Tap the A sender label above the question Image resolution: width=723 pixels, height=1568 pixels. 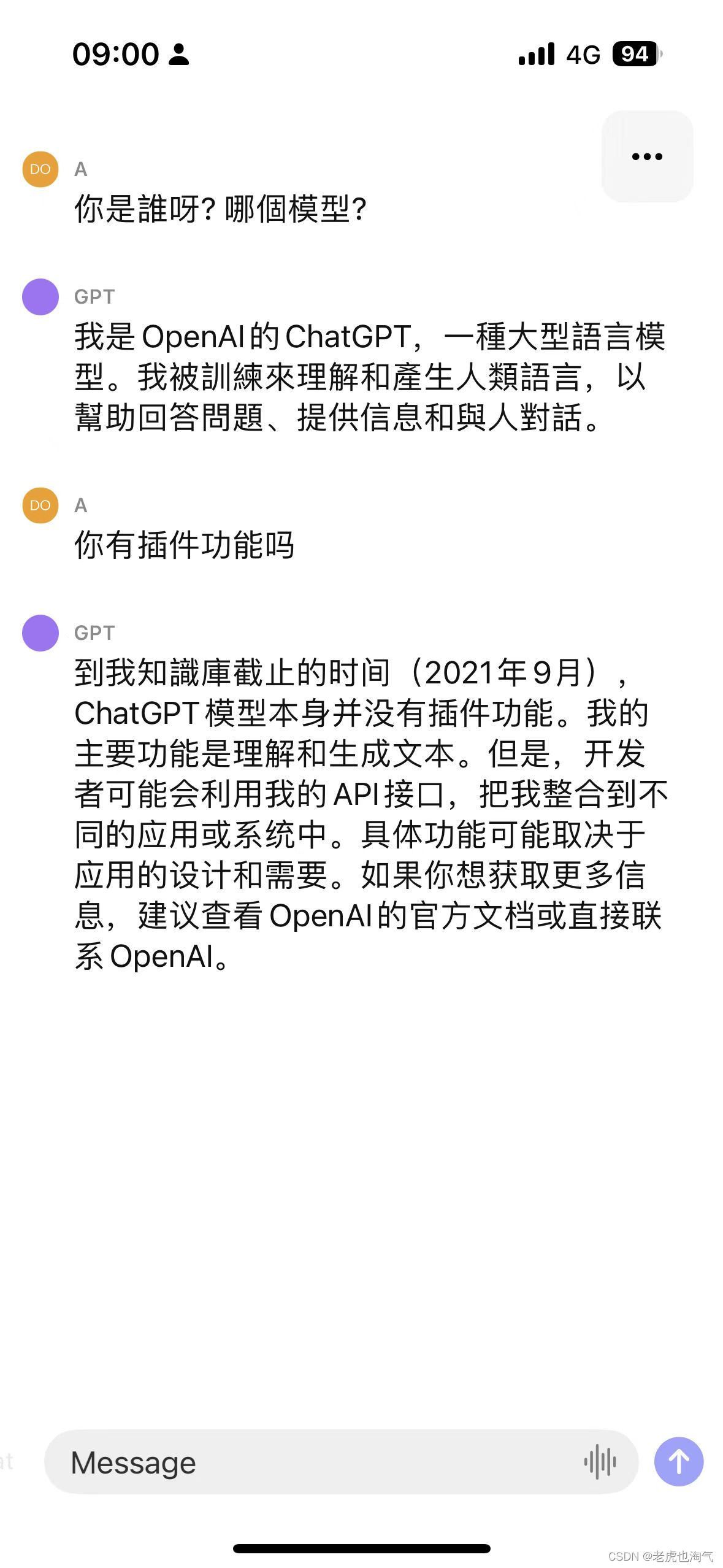pyautogui.click(x=80, y=169)
